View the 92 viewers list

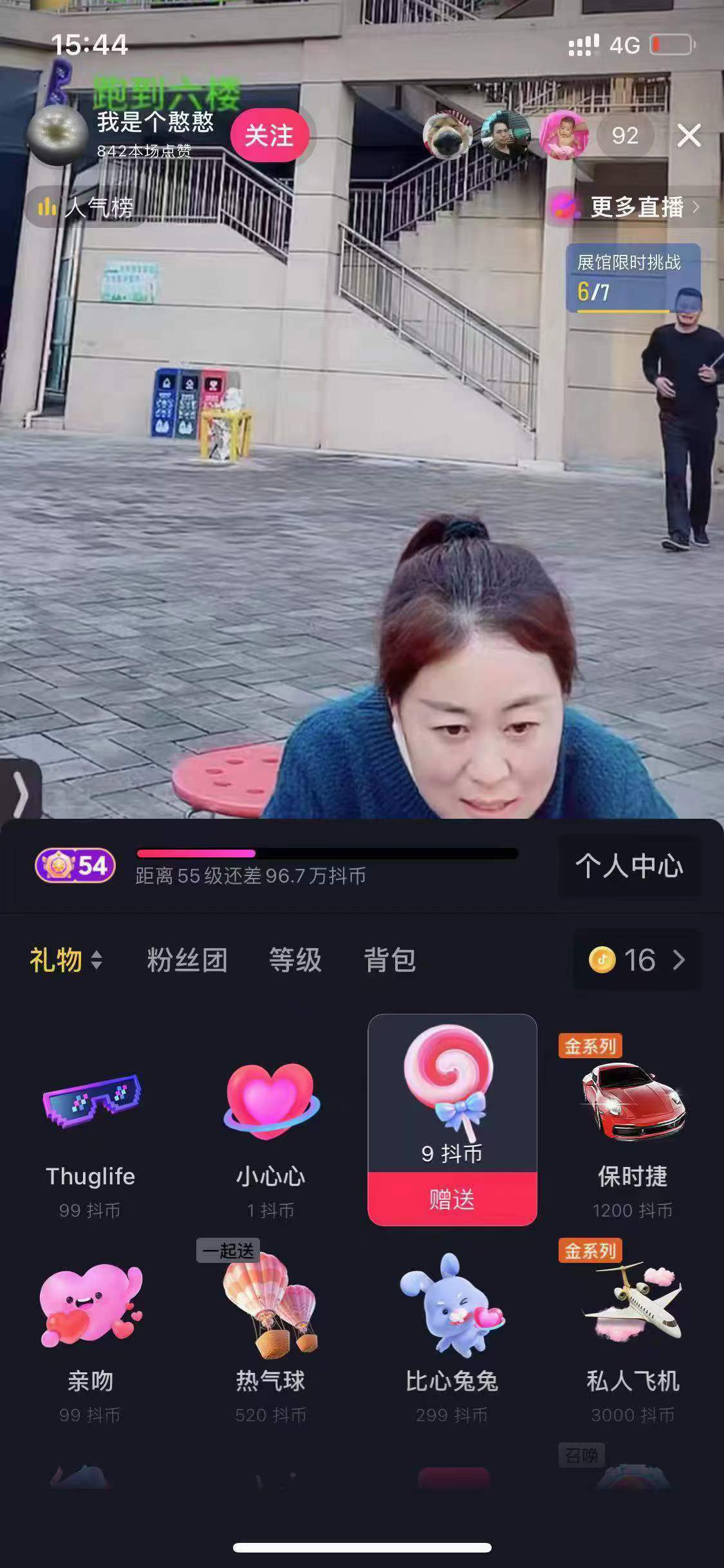(x=624, y=136)
